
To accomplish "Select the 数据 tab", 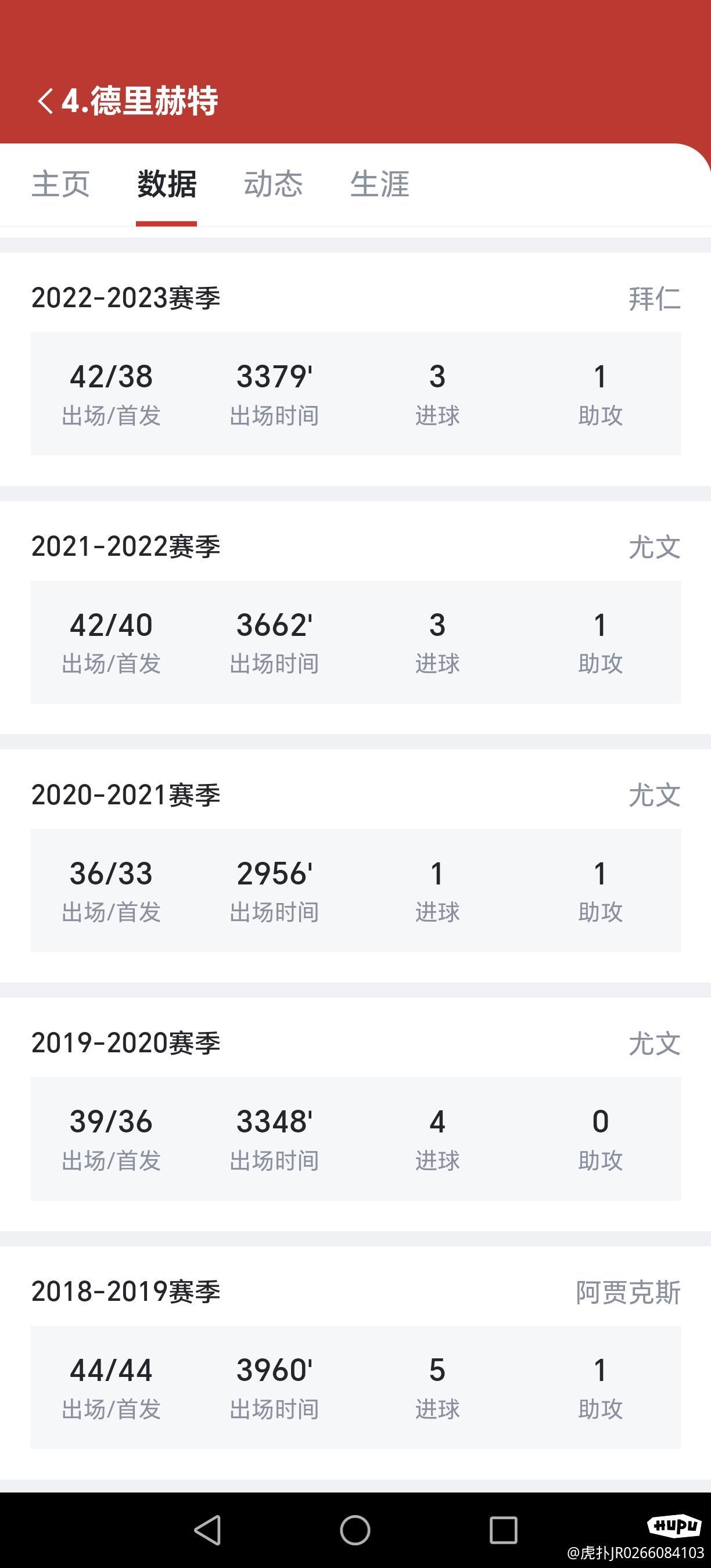I will (x=167, y=184).
